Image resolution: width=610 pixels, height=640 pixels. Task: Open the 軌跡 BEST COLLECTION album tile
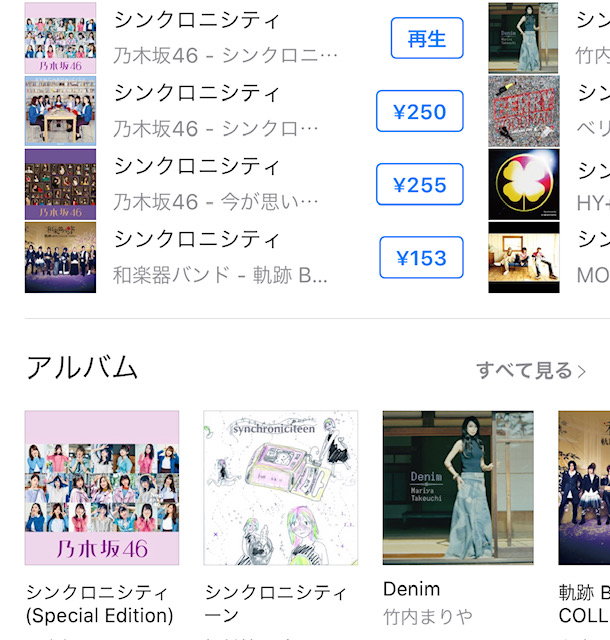pos(585,488)
